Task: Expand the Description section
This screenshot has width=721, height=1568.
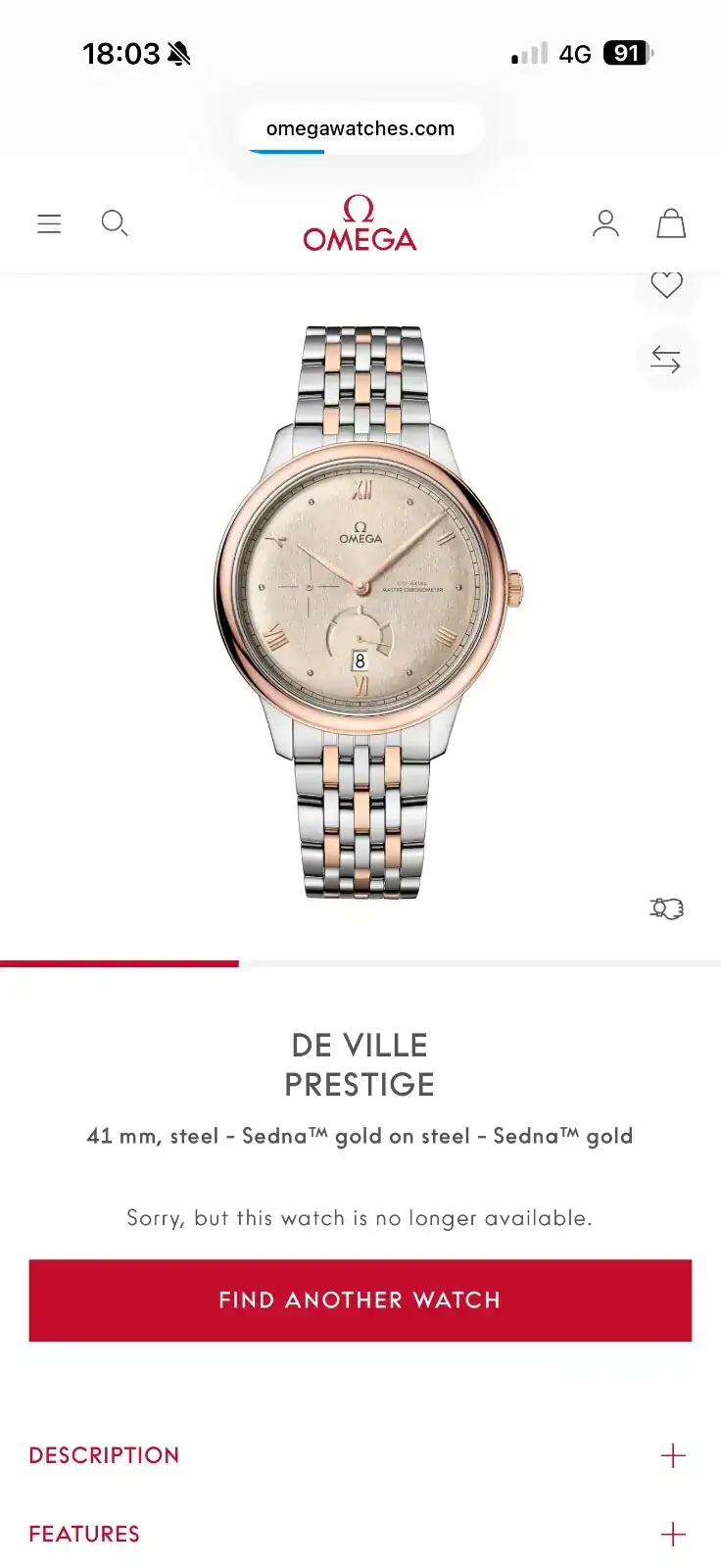Action: point(360,1455)
